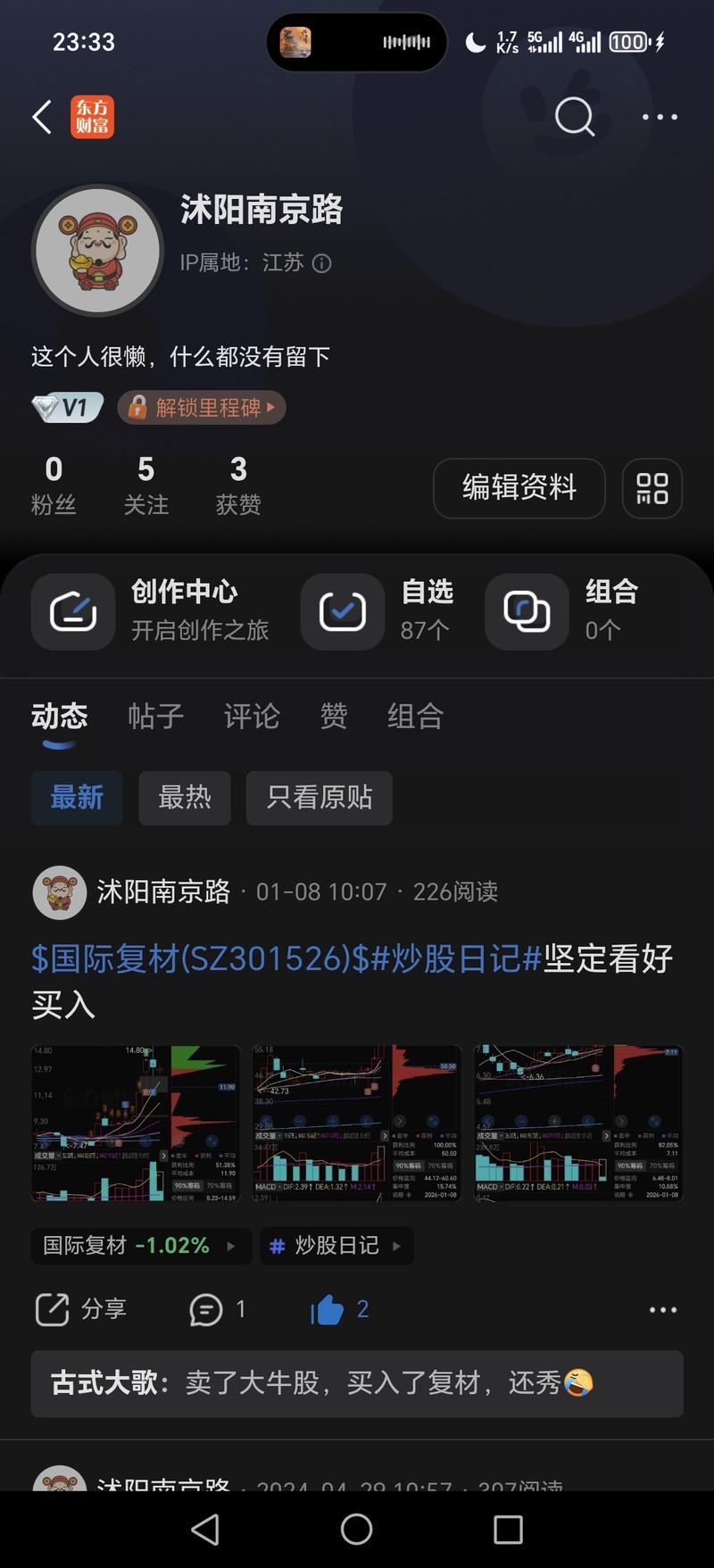Enable the 最新 sorting filter
The image size is (714, 1568).
coord(77,798)
